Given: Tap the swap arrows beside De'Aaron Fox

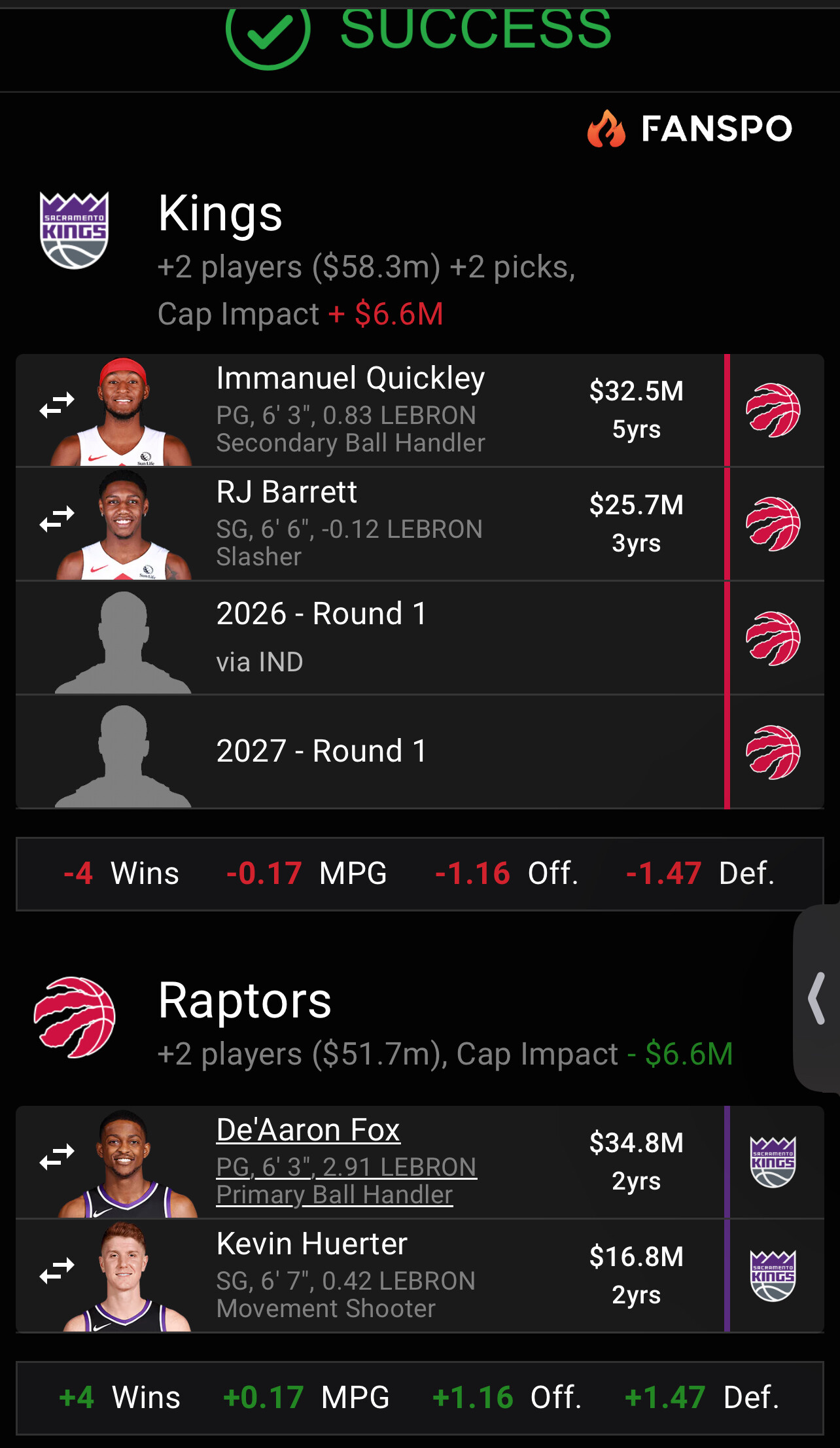Looking at the screenshot, I should tap(57, 1157).
